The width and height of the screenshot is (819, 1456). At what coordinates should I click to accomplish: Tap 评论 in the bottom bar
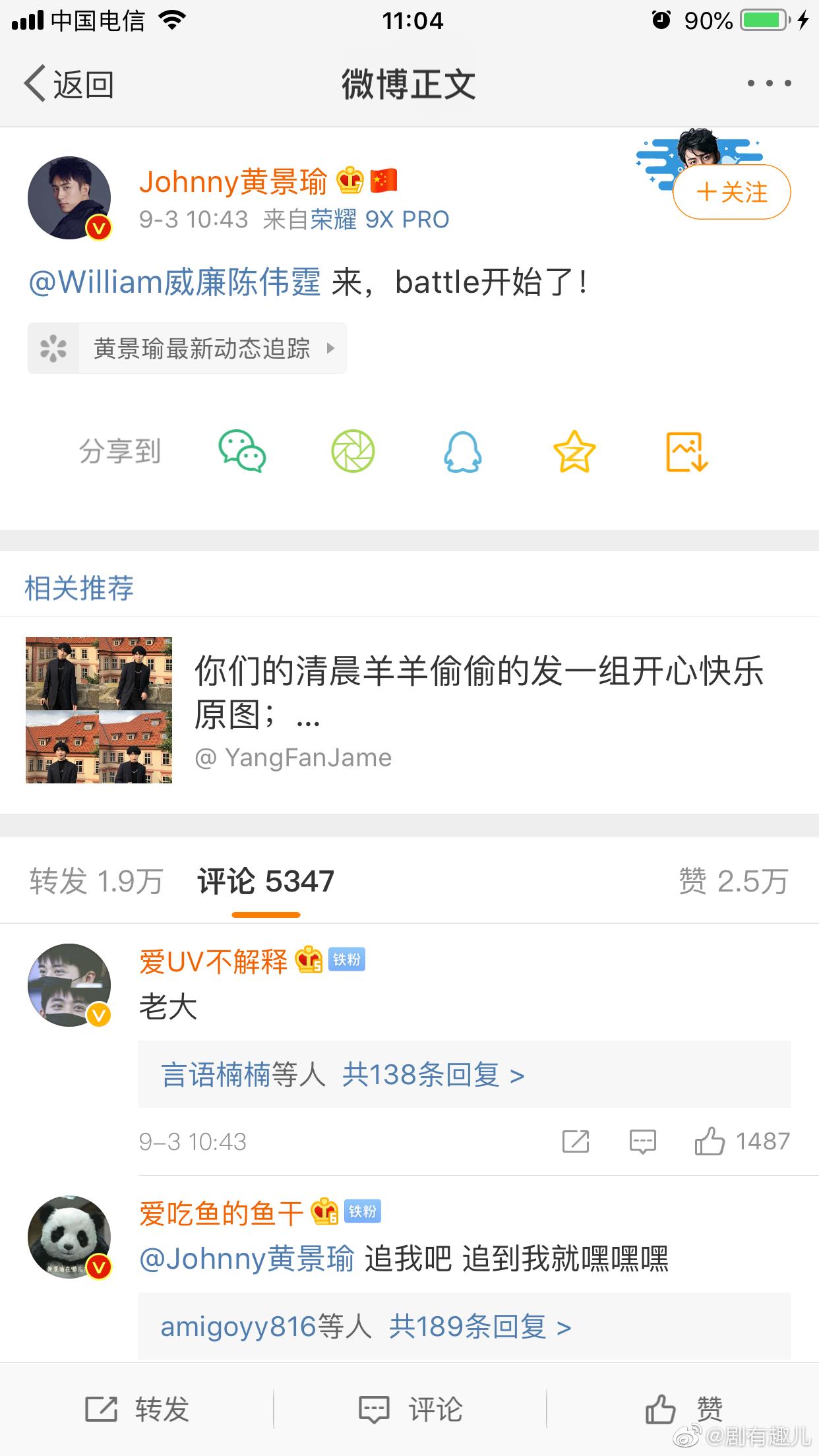point(409,1409)
